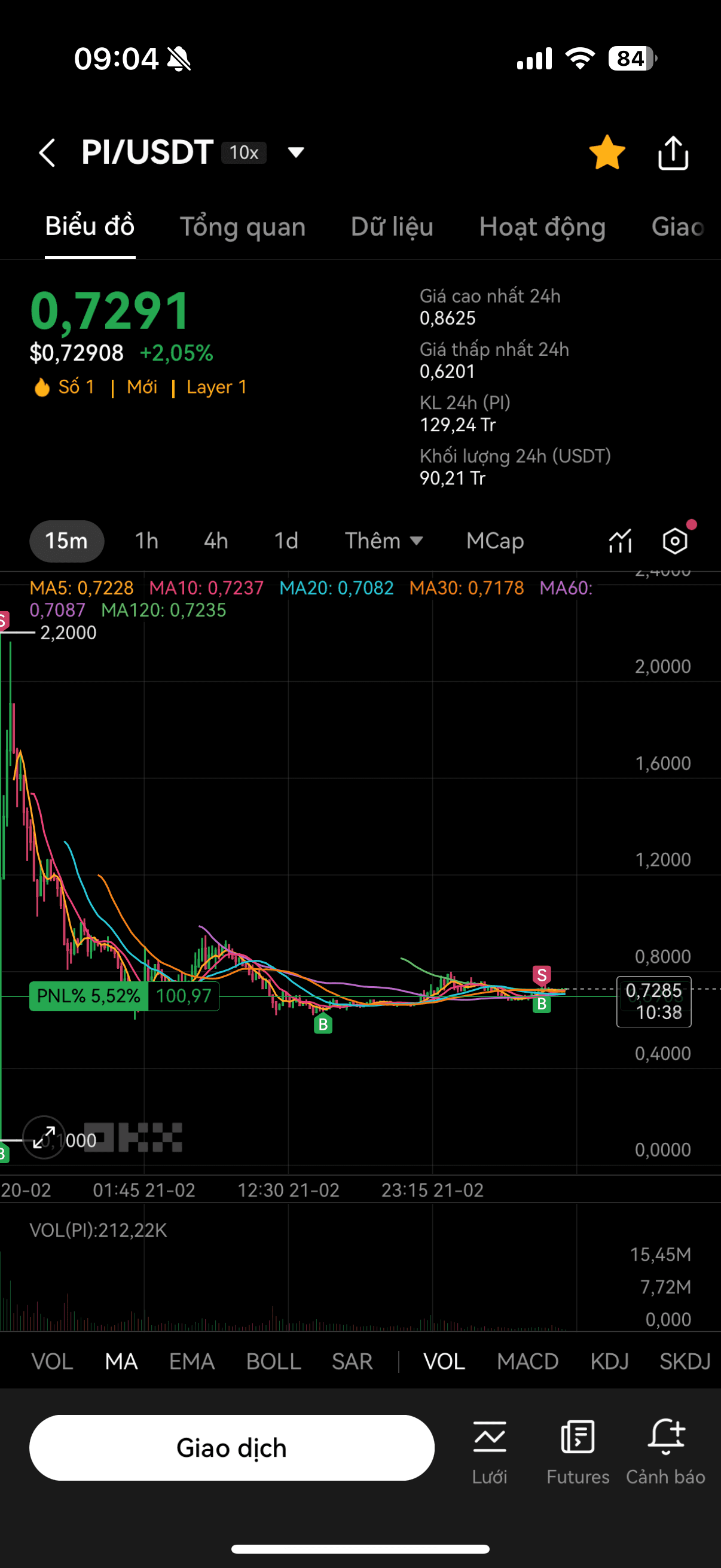Open chart indicator drawing tools
Viewport: 721px width, 1568px height.
tap(620, 541)
